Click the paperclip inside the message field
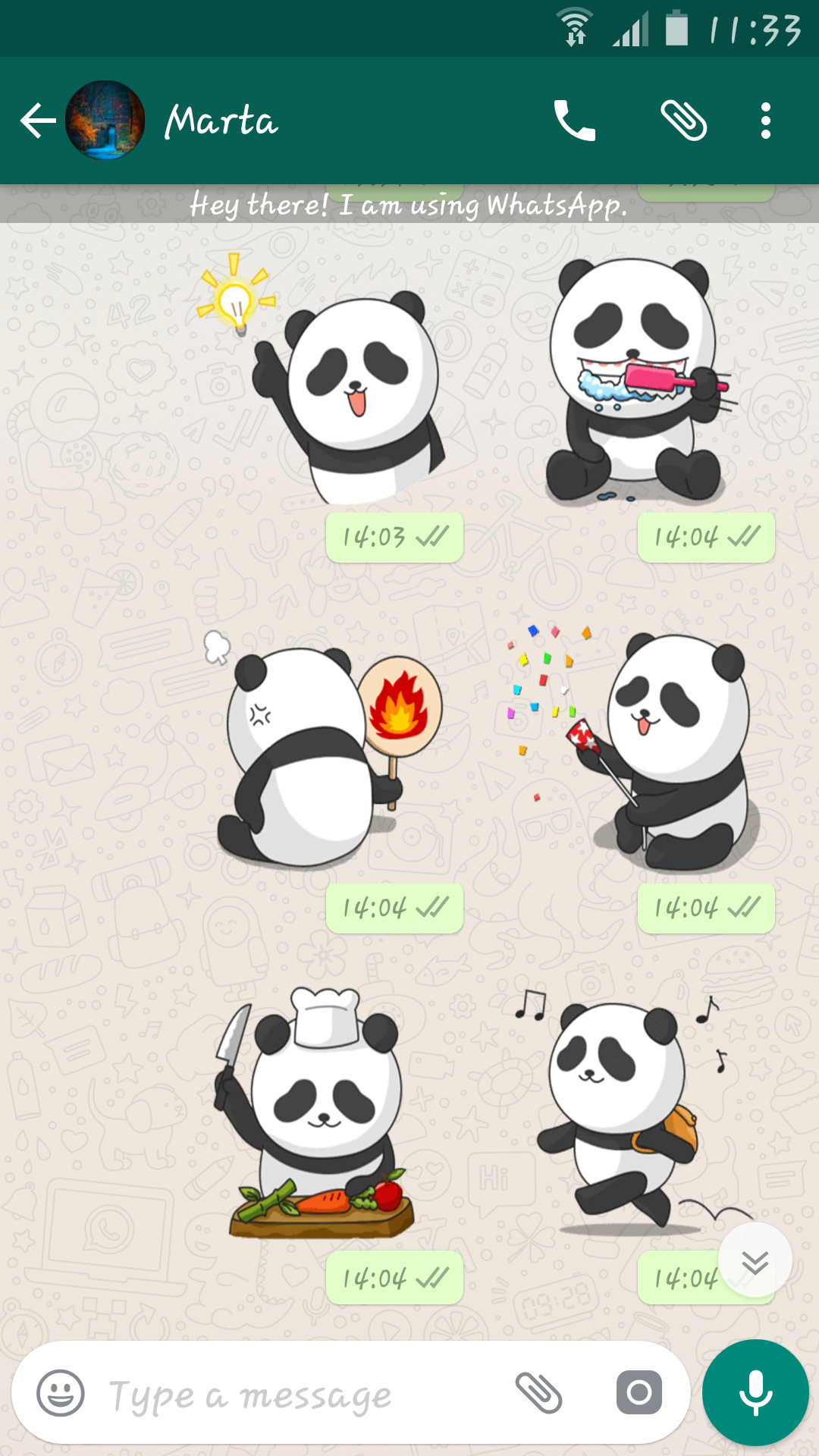Screen dimensions: 819x1456 pos(538,1393)
